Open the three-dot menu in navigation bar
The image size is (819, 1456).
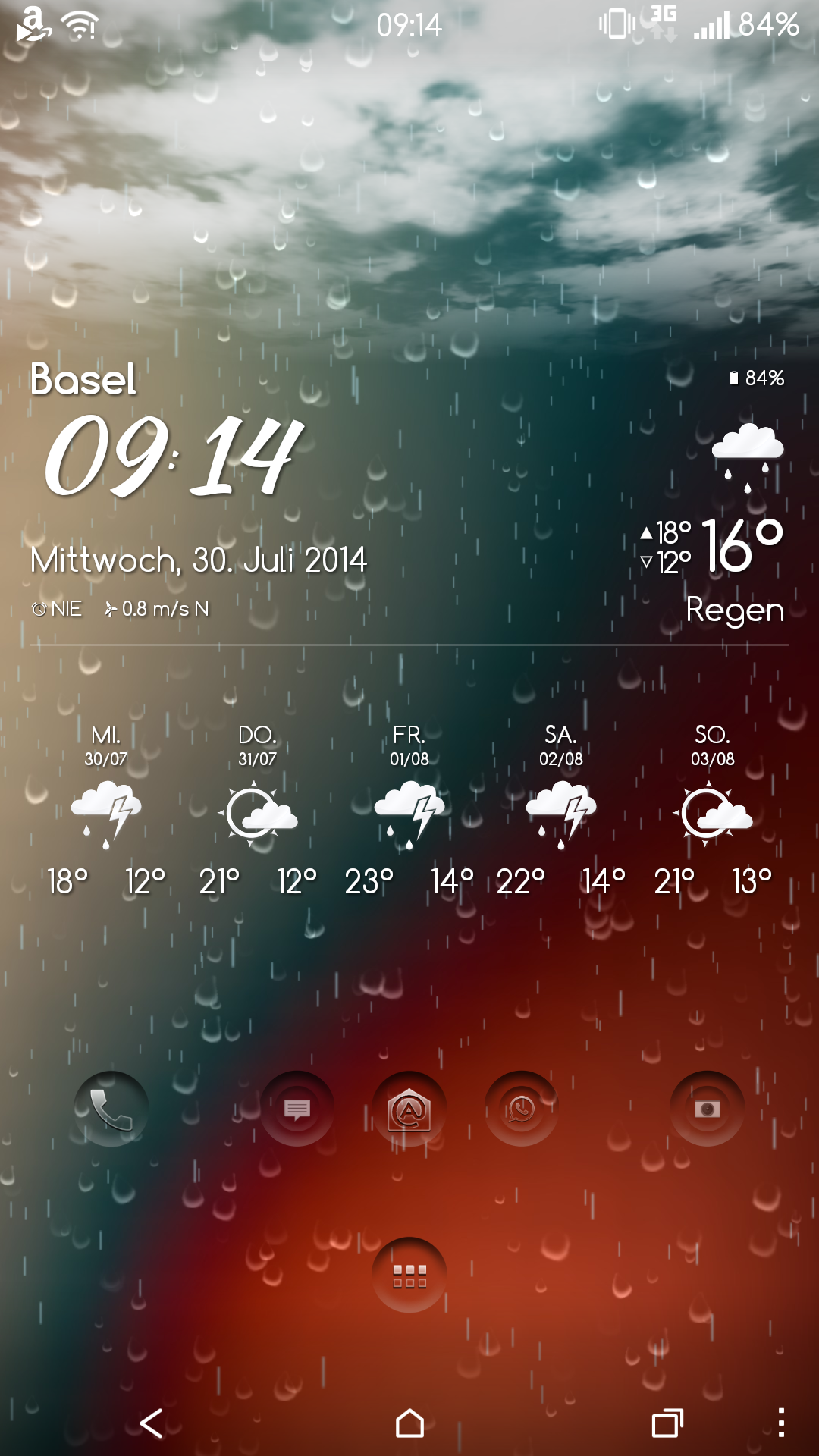point(781,1423)
